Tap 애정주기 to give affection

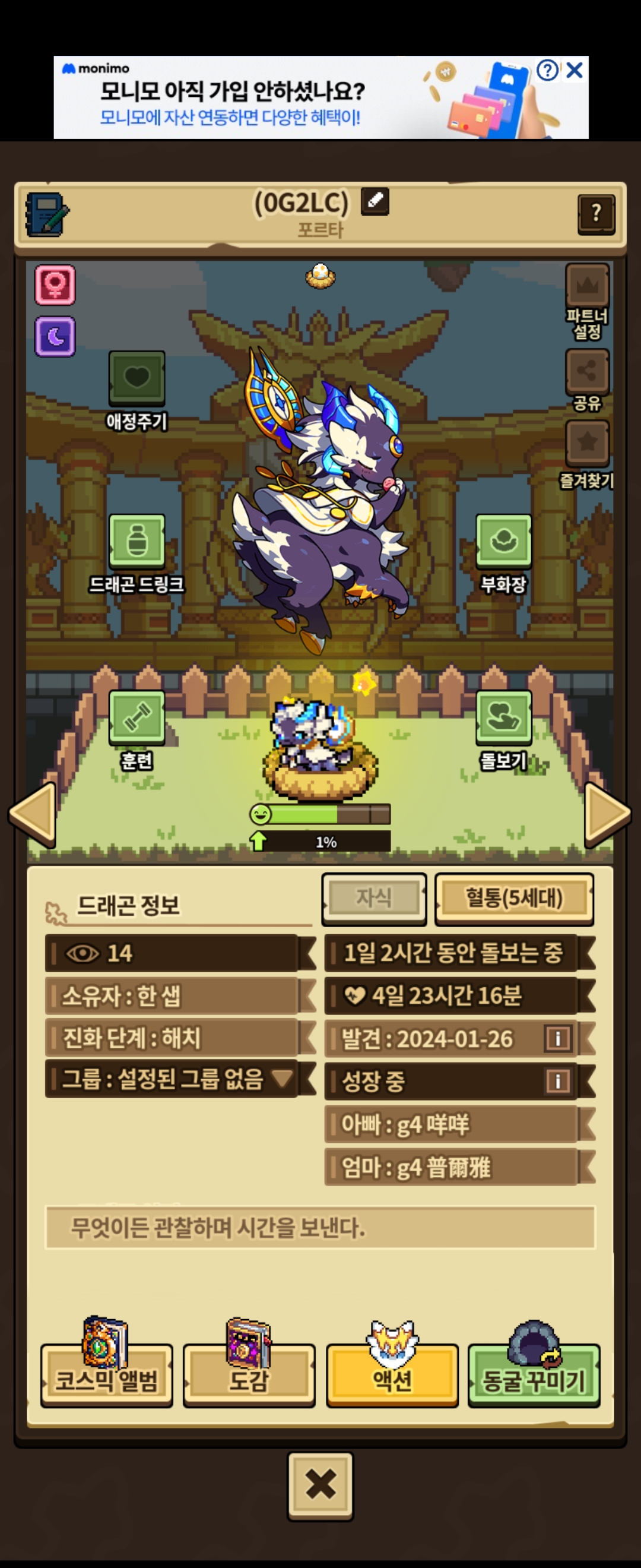tap(137, 378)
